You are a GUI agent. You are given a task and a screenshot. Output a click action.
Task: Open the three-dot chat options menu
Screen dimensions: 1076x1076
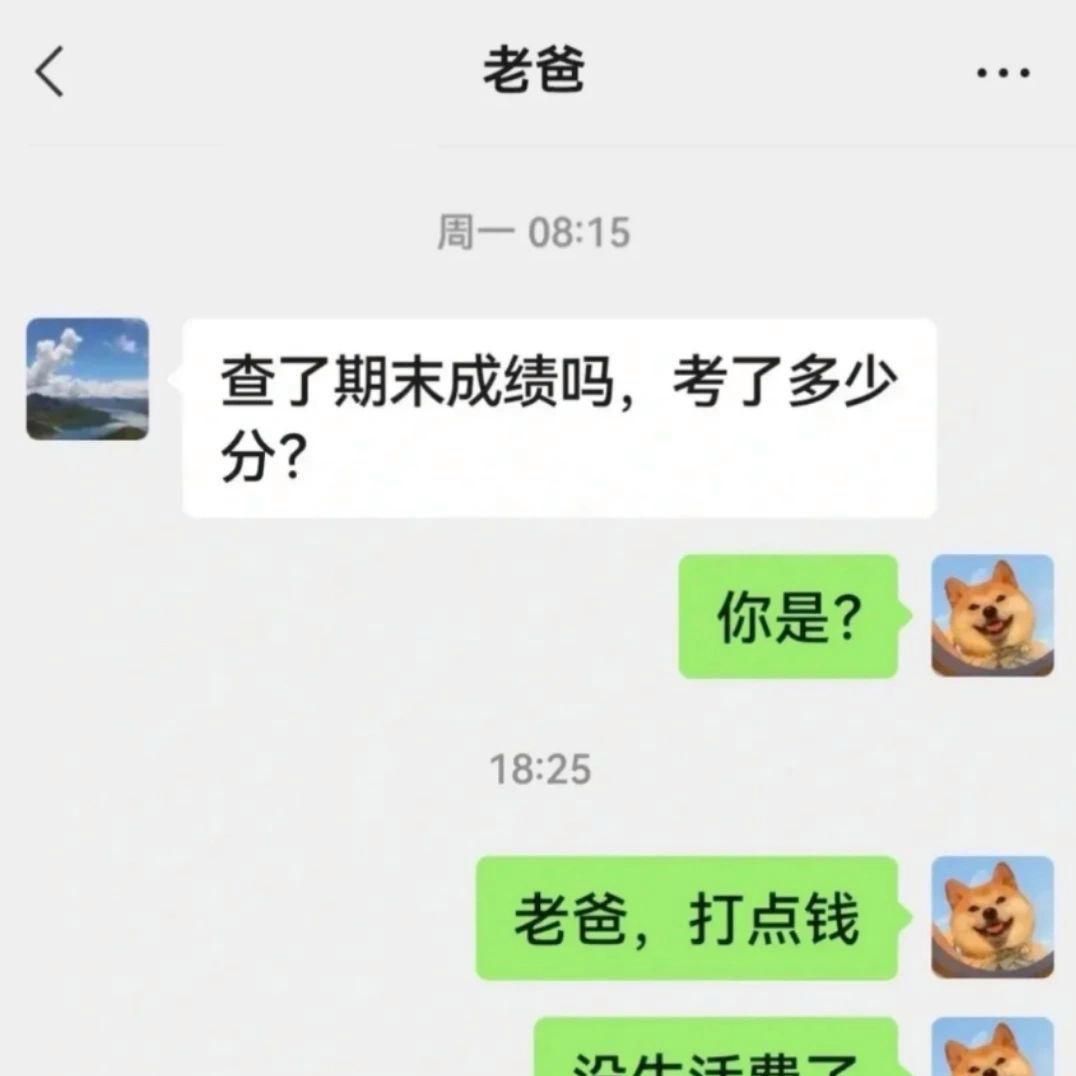tap(1002, 73)
